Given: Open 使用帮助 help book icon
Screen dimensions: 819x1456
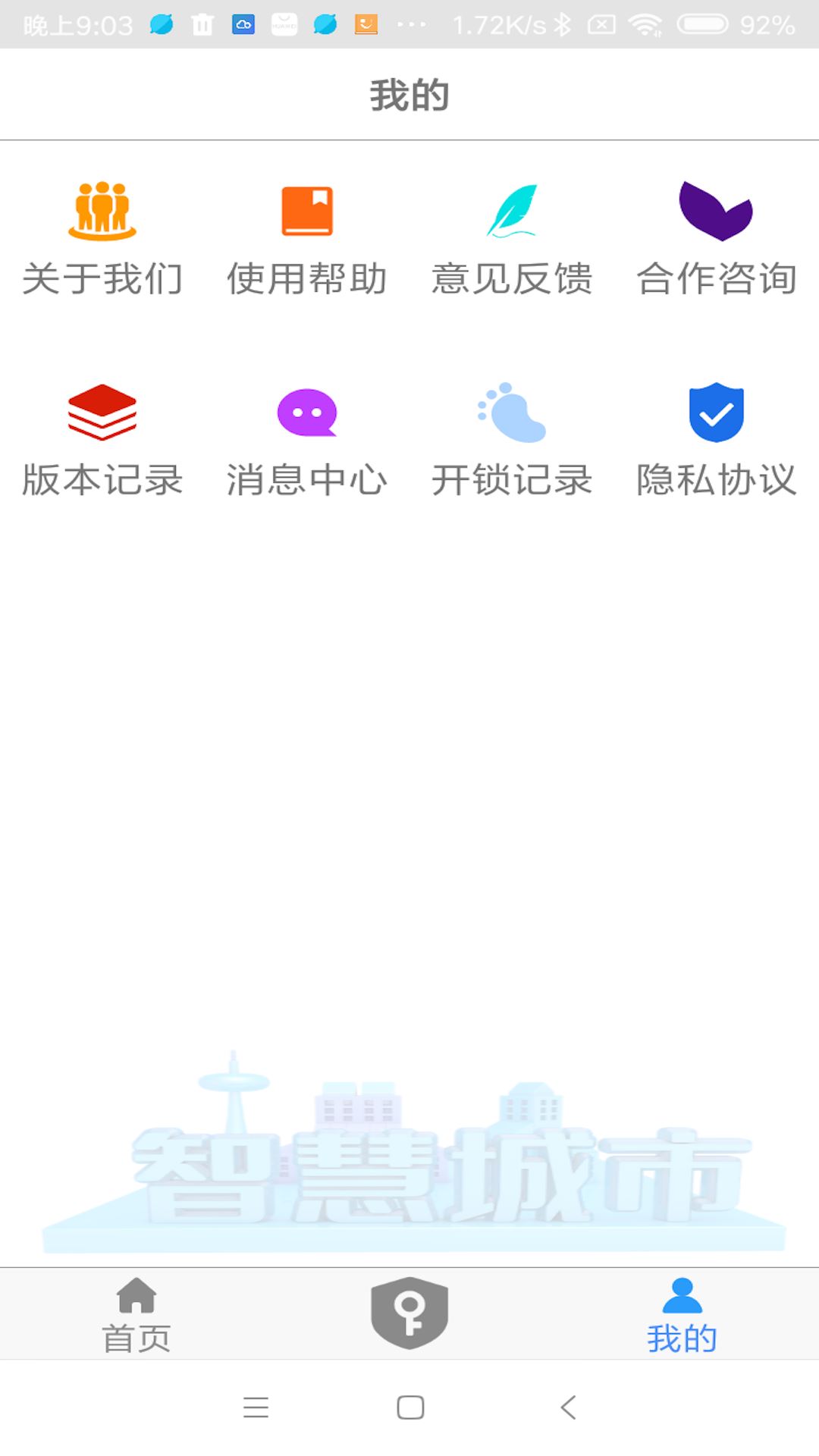Looking at the screenshot, I should pos(306,212).
